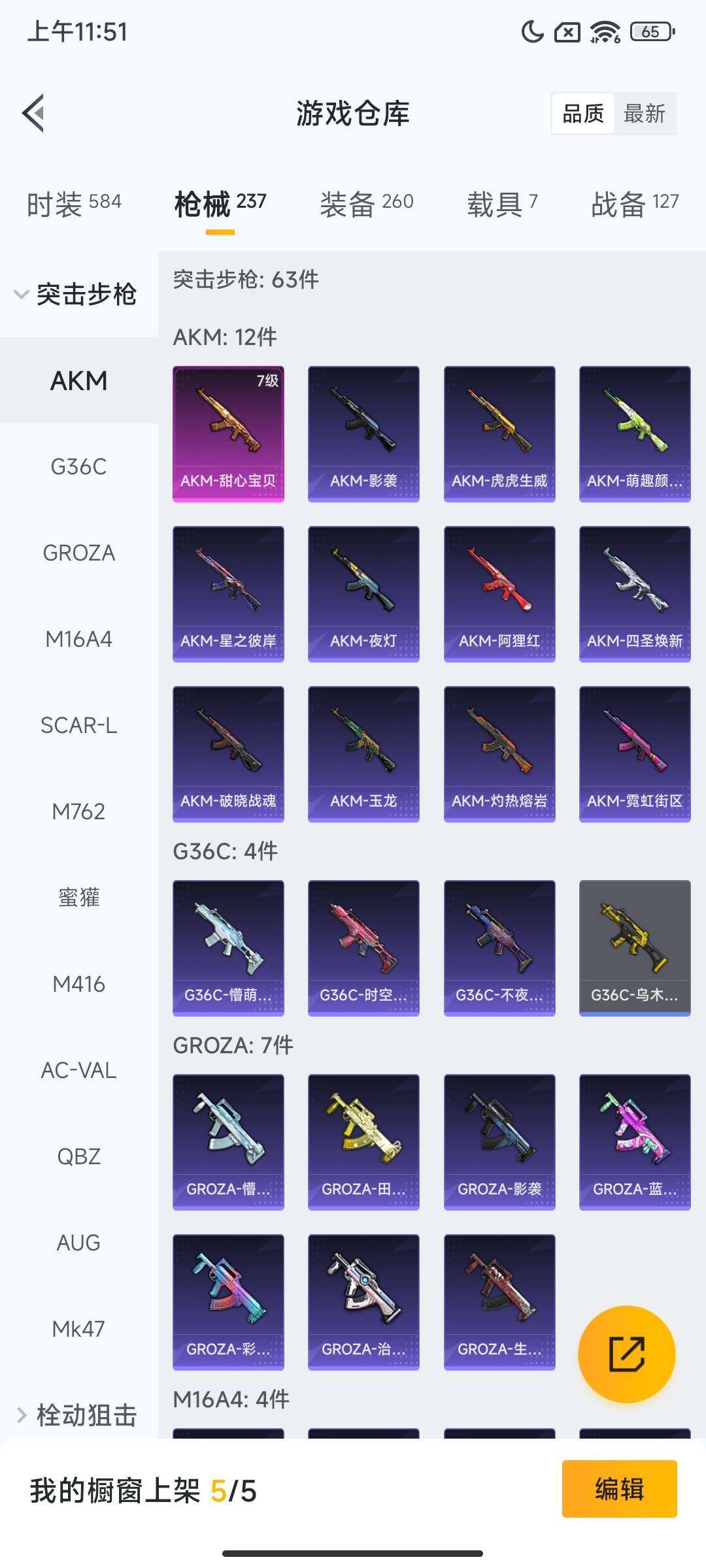Sort the warehouse by 最新
Image resolution: width=706 pixels, height=1568 pixels.
[644, 114]
